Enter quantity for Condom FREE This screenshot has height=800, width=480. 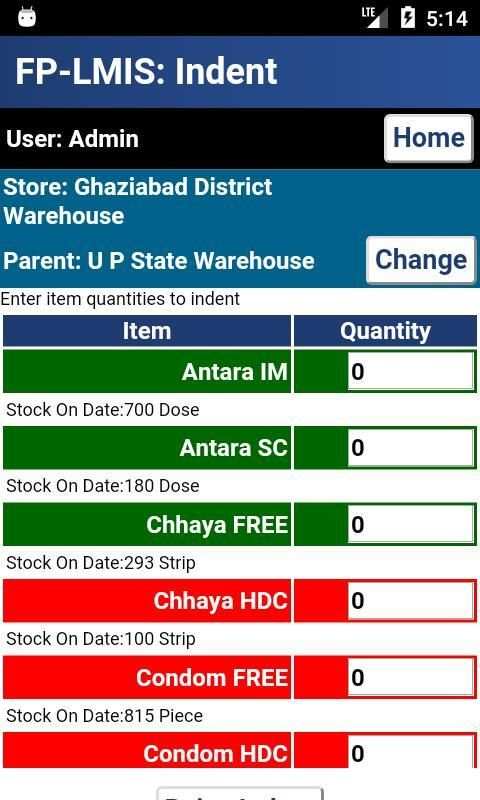[411, 677]
